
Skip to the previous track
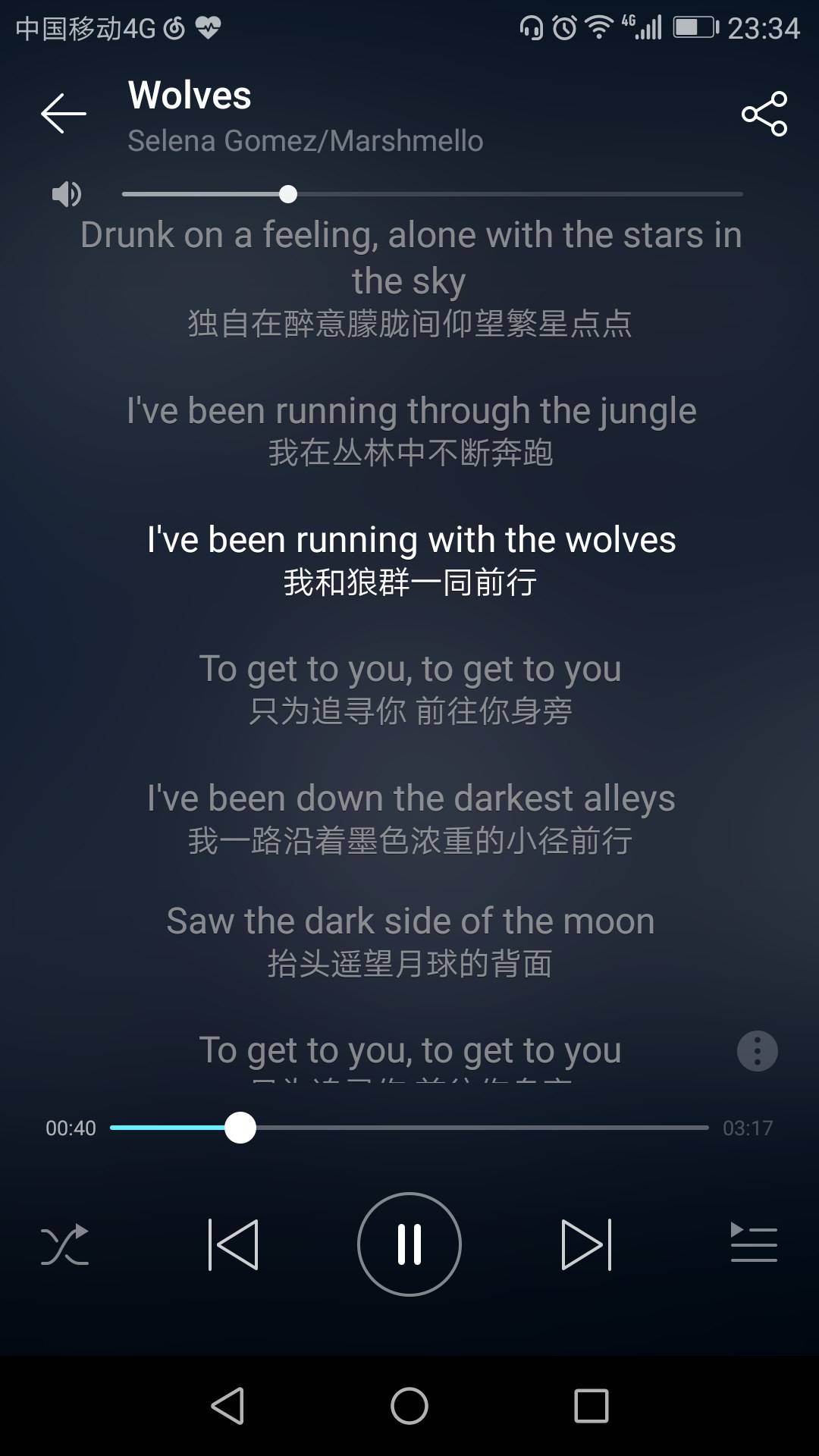pyautogui.click(x=233, y=1244)
